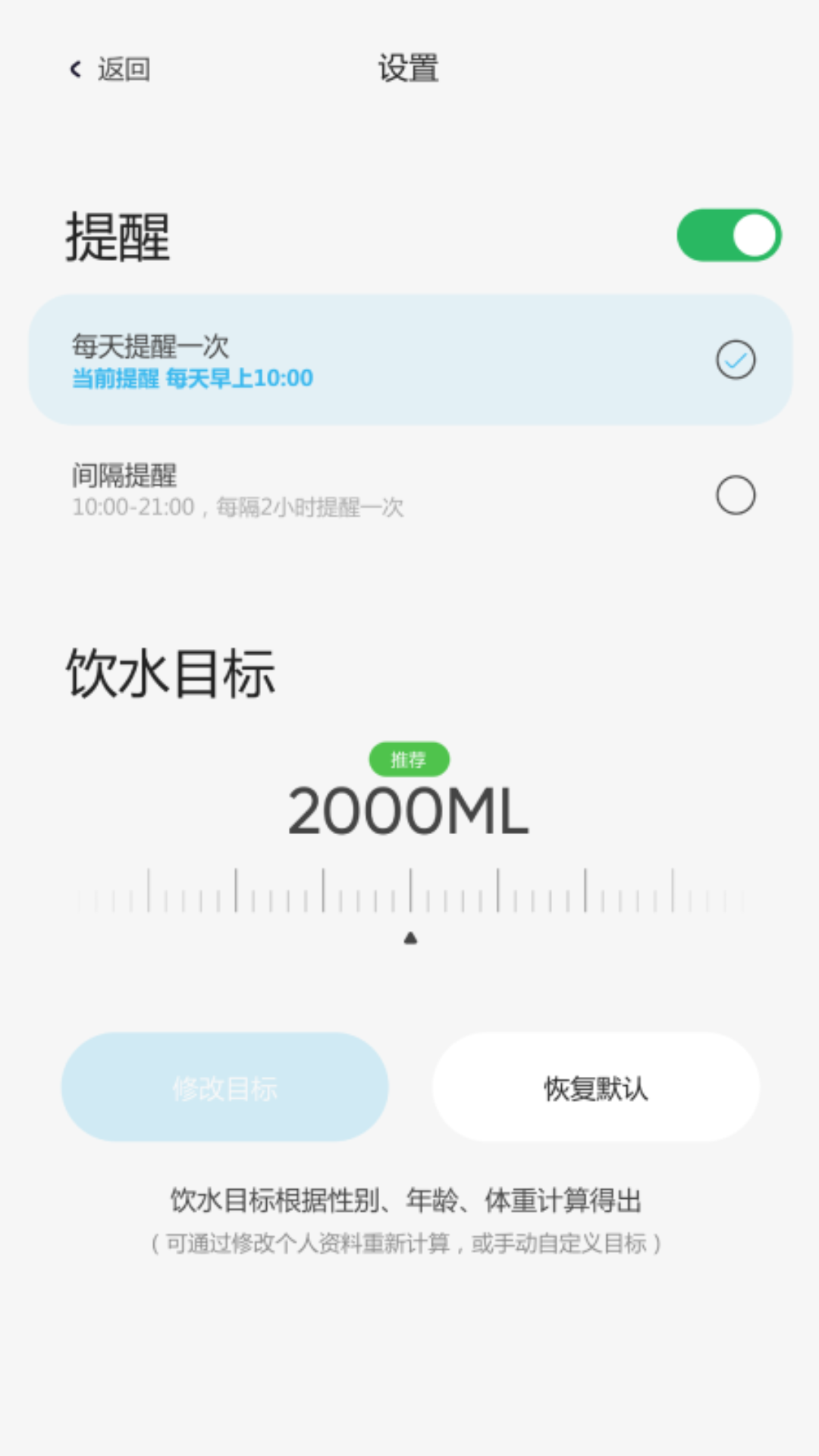Click the center tick mark on the ruler
This screenshot has height=1456, width=819.
coord(409,891)
